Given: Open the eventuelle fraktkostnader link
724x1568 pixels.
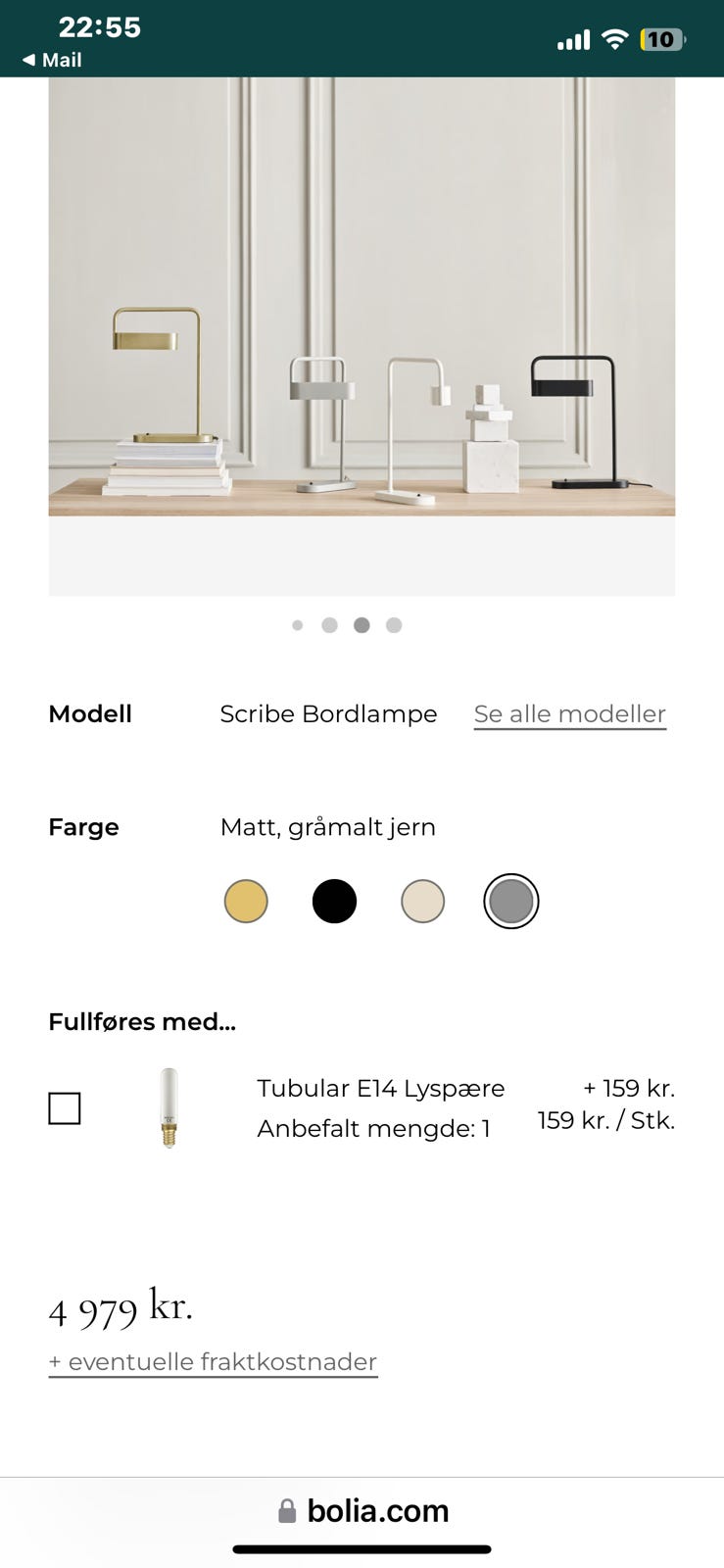Looking at the screenshot, I should [x=213, y=1361].
